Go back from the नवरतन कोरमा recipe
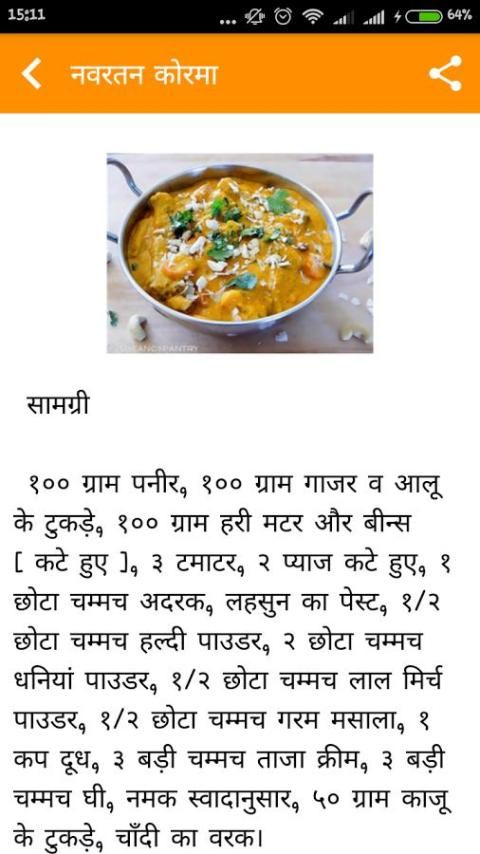The height and width of the screenshot is (854, 480). pyautogui.click(x=32, y=74)
